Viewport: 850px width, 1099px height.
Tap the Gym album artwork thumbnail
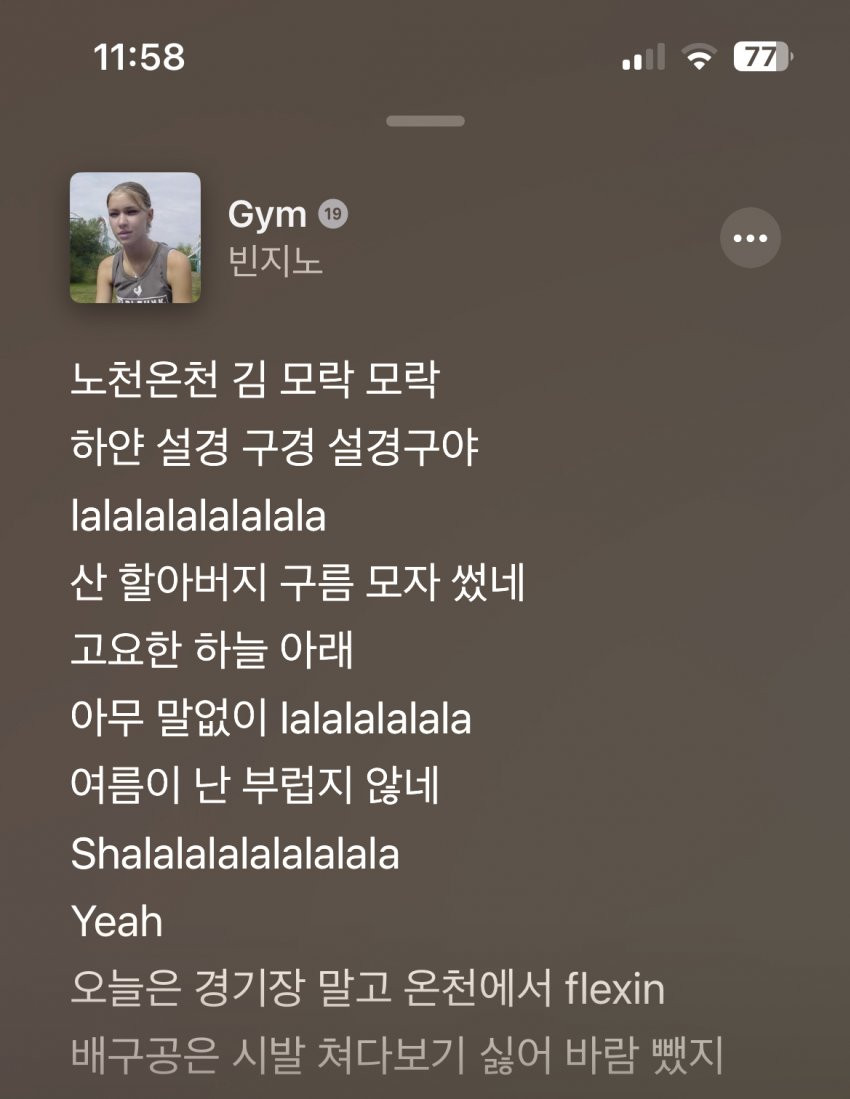tap(135, 238)
